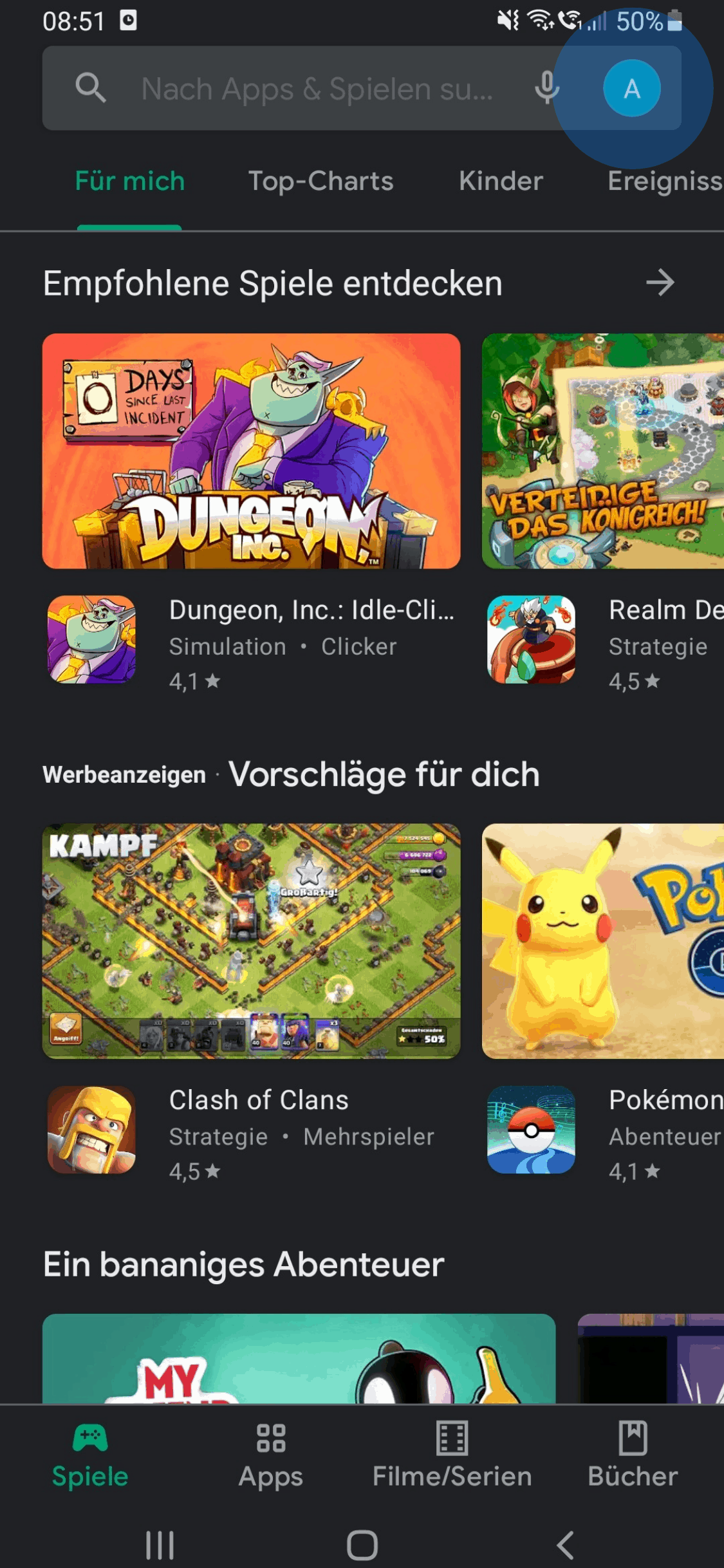Switch to the Kinder tab
The image size is (724, 1568).
click(x=500, y=182)
